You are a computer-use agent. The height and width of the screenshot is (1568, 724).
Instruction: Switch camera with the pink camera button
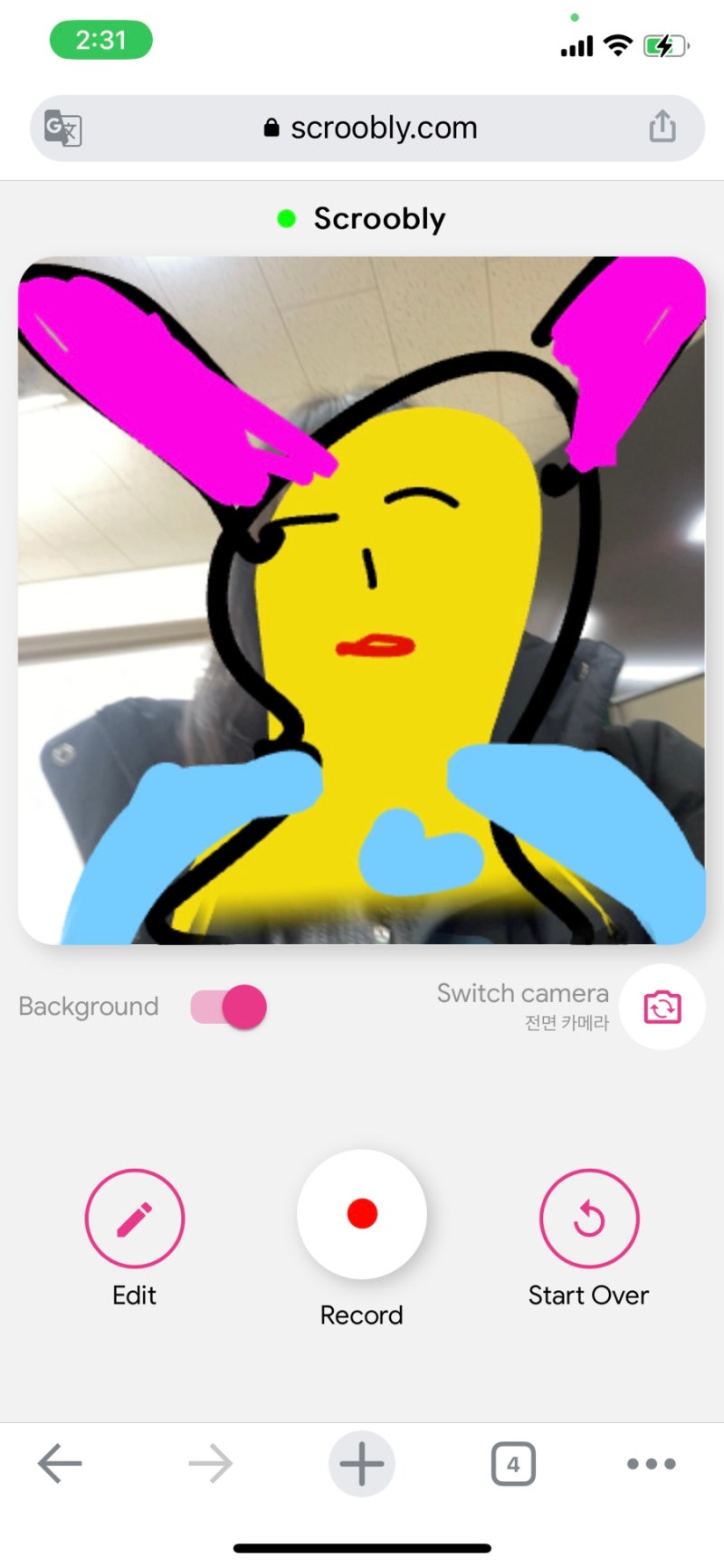[662, 1007]
